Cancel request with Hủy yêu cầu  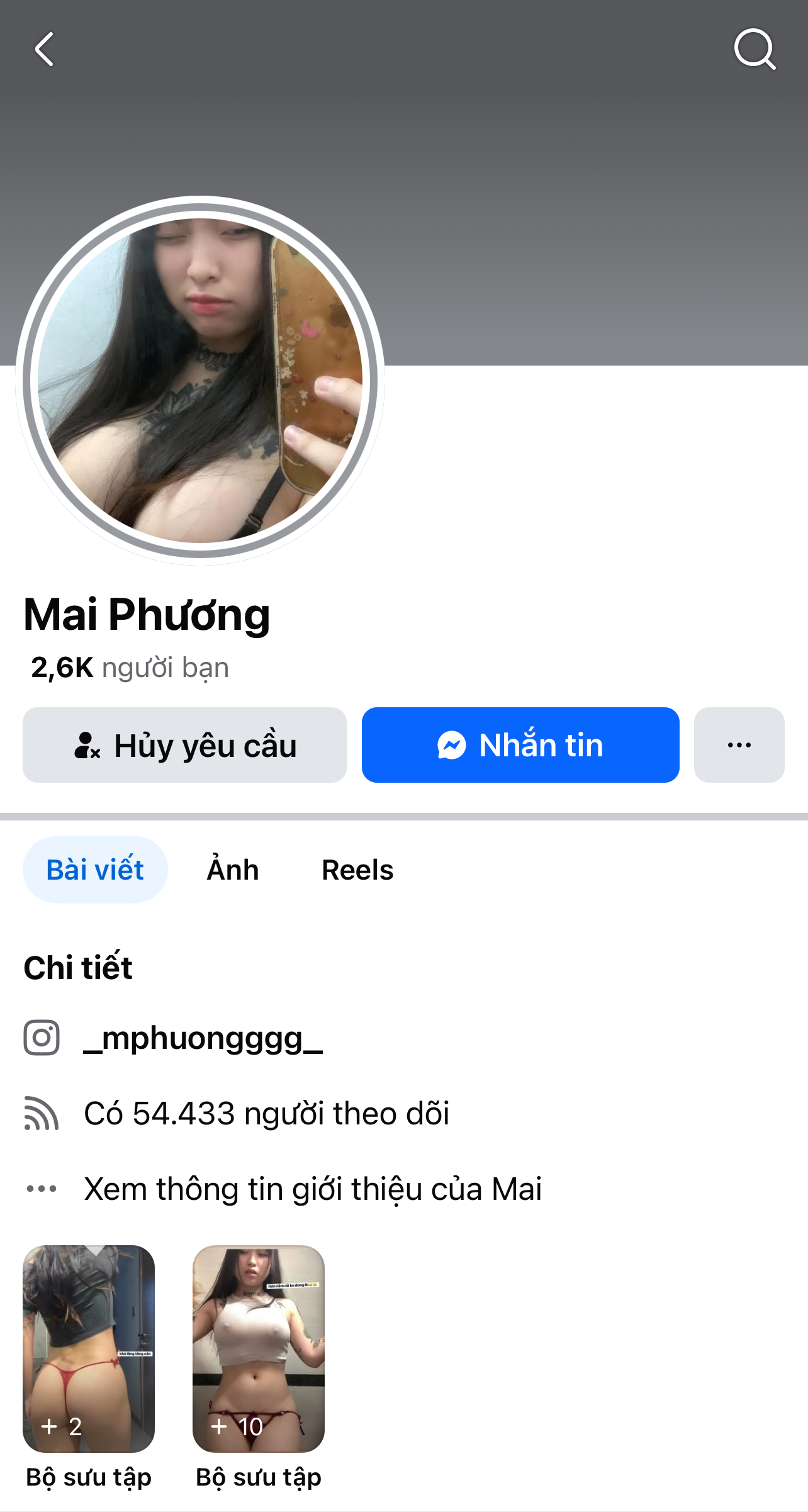184,745
